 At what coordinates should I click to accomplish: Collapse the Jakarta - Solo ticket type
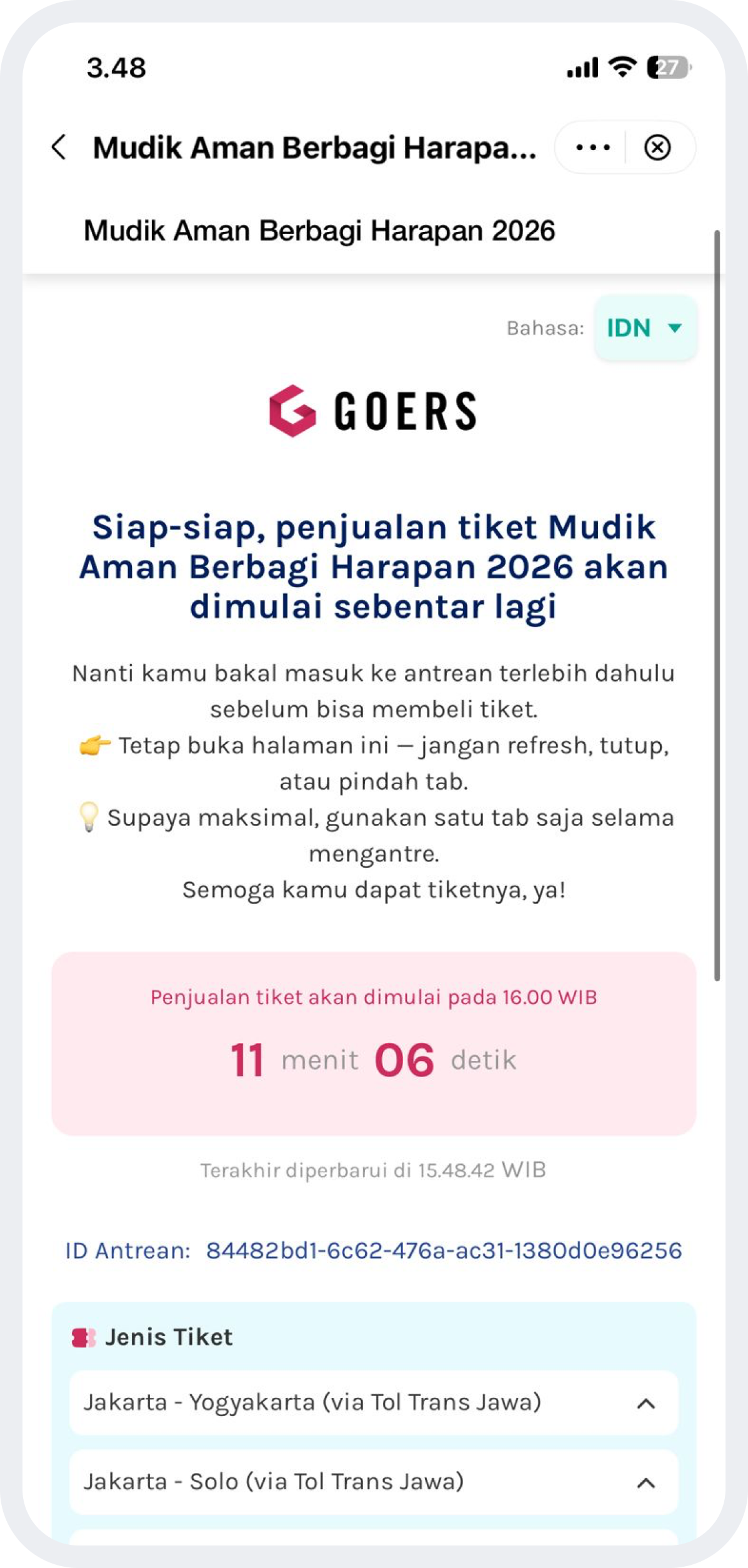tap(646, 1482)
